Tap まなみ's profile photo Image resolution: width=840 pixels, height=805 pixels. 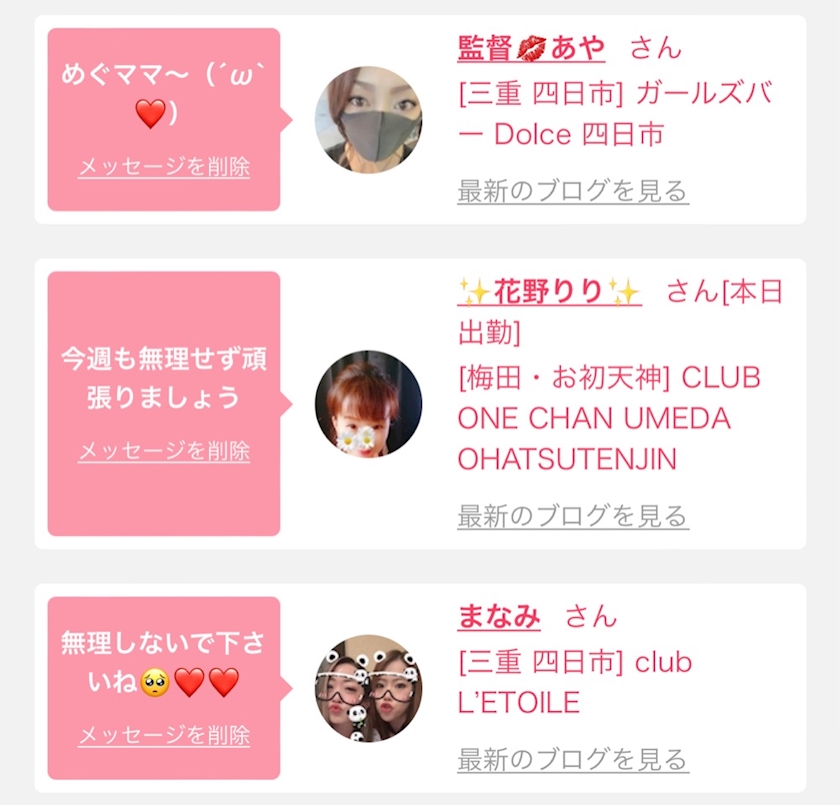369,688
